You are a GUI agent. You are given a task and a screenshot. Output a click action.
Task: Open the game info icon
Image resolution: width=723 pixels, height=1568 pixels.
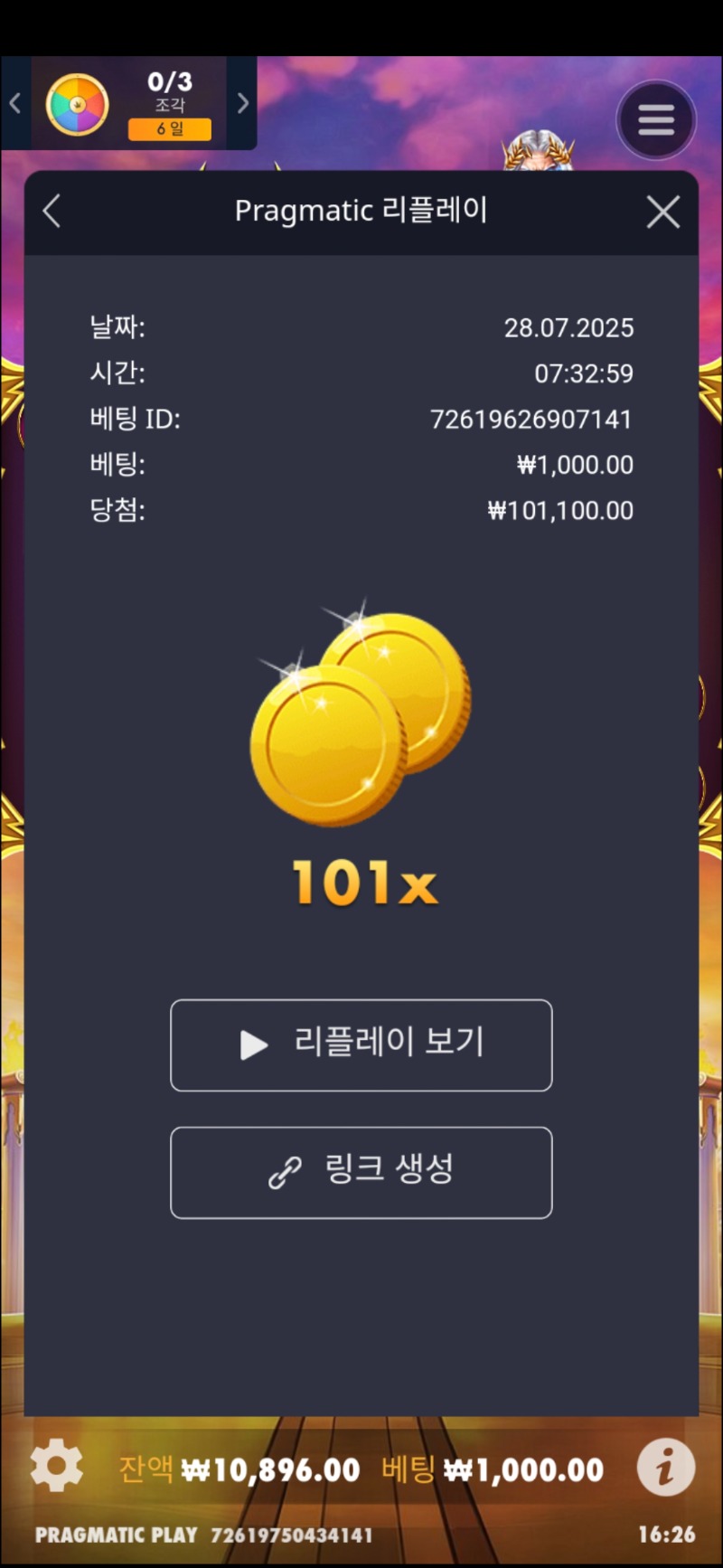tap(665, 1467)
